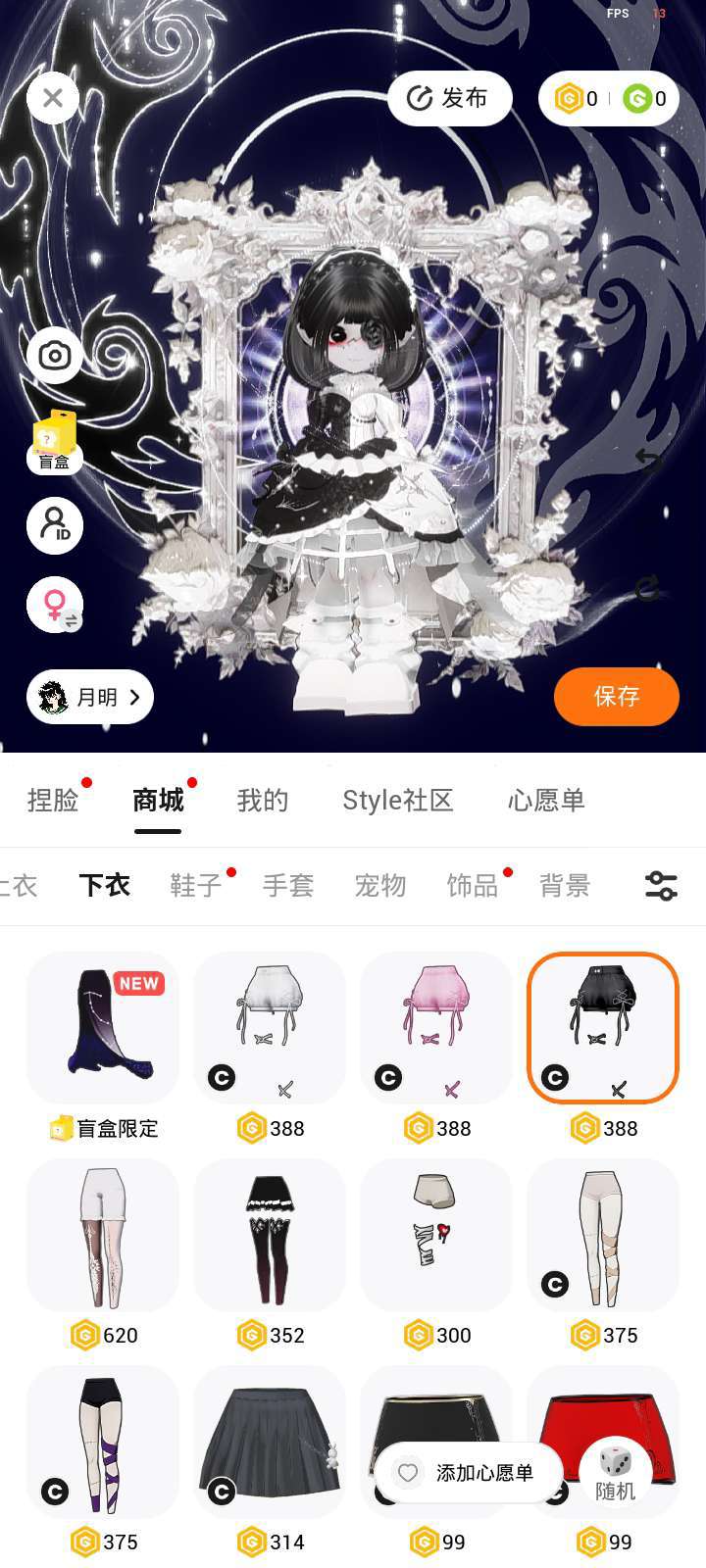The width and height of the screenshot is (706, 1568).
Task: Select the 鞋子 shoes category
Action: tap(196, 886)
